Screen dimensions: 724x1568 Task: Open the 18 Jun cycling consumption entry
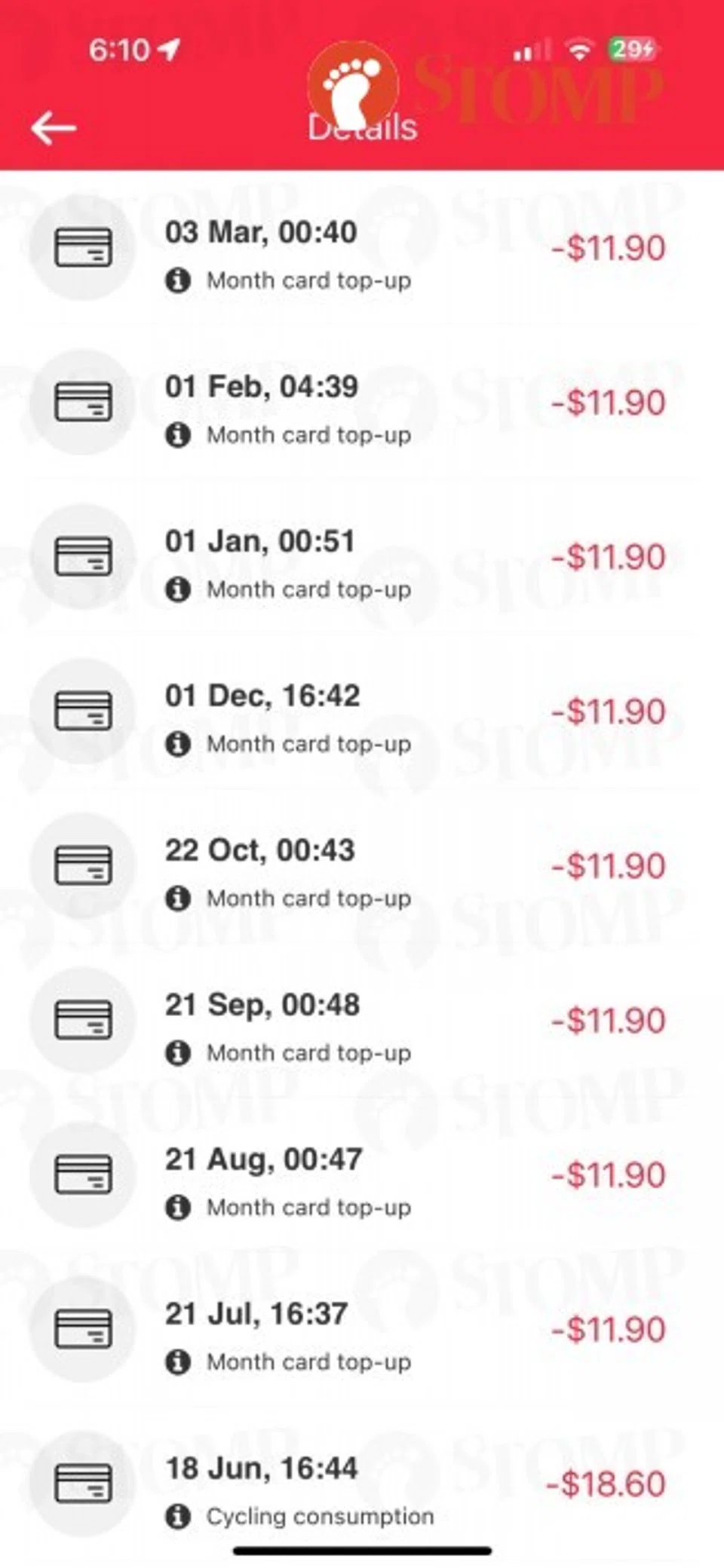(362, 1487)
